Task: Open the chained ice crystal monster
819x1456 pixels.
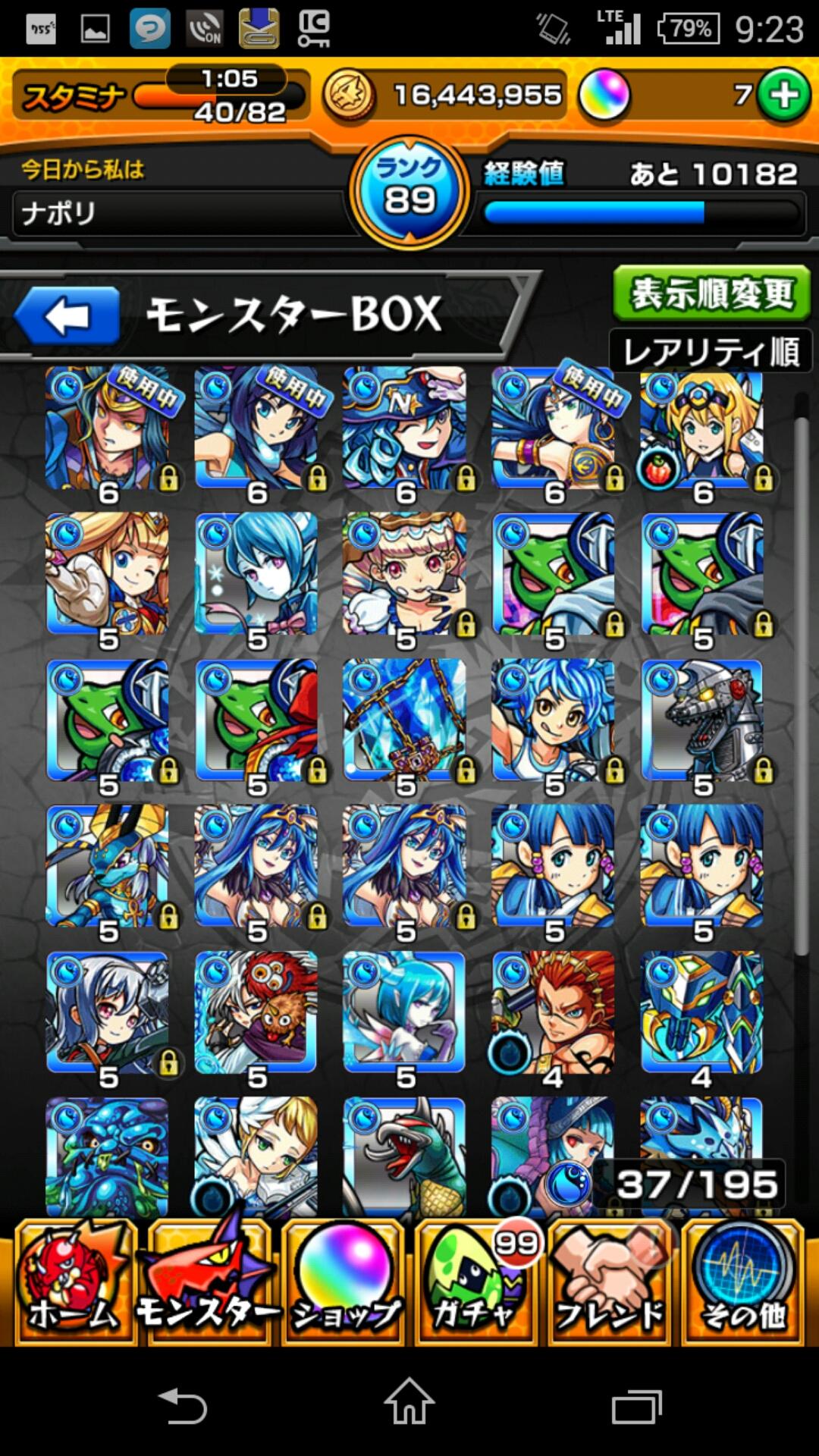Action: tap(404, 720)
